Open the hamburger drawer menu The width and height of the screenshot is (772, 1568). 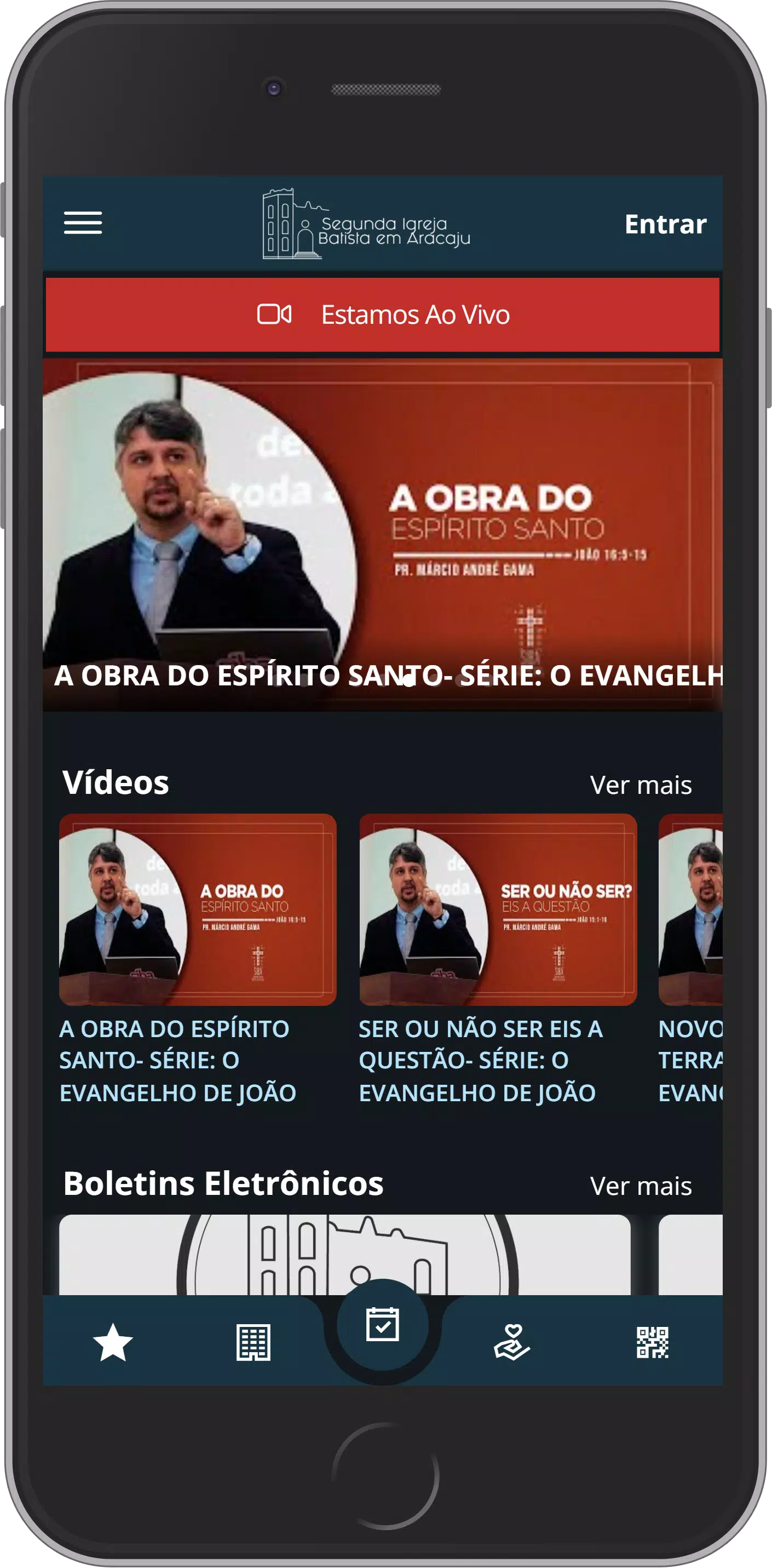pos(83,223)
